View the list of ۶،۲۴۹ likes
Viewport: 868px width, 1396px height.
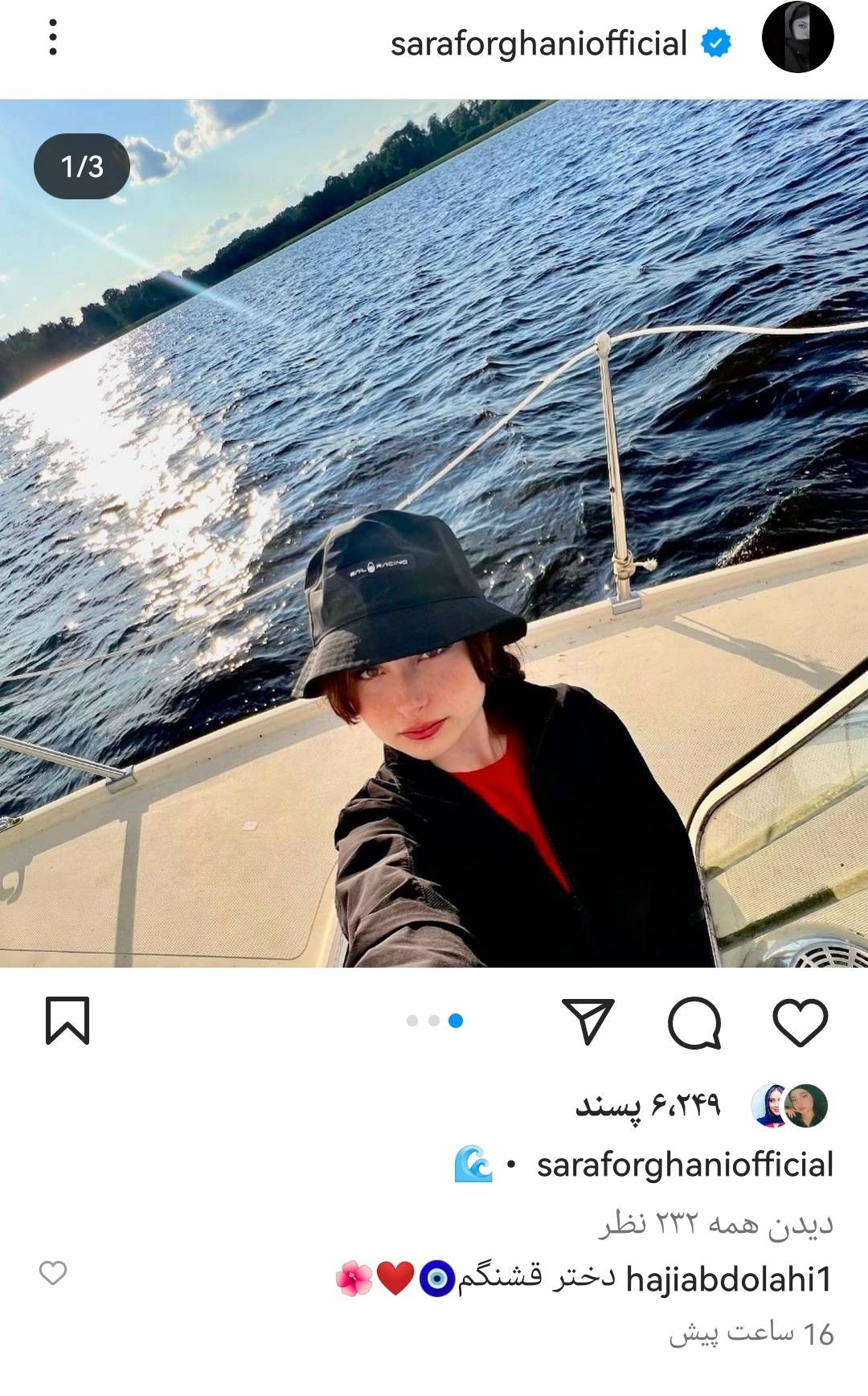point(648,1106)
